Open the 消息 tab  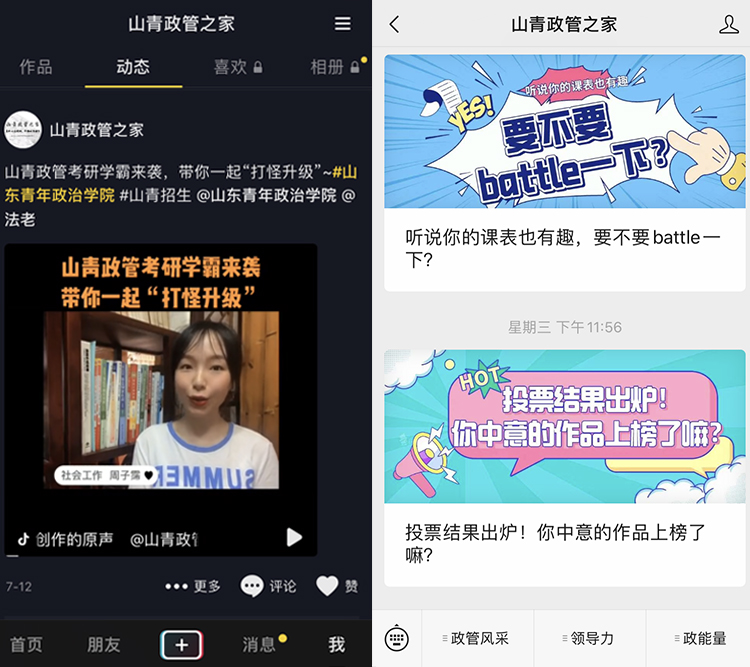tap(259, 644)
